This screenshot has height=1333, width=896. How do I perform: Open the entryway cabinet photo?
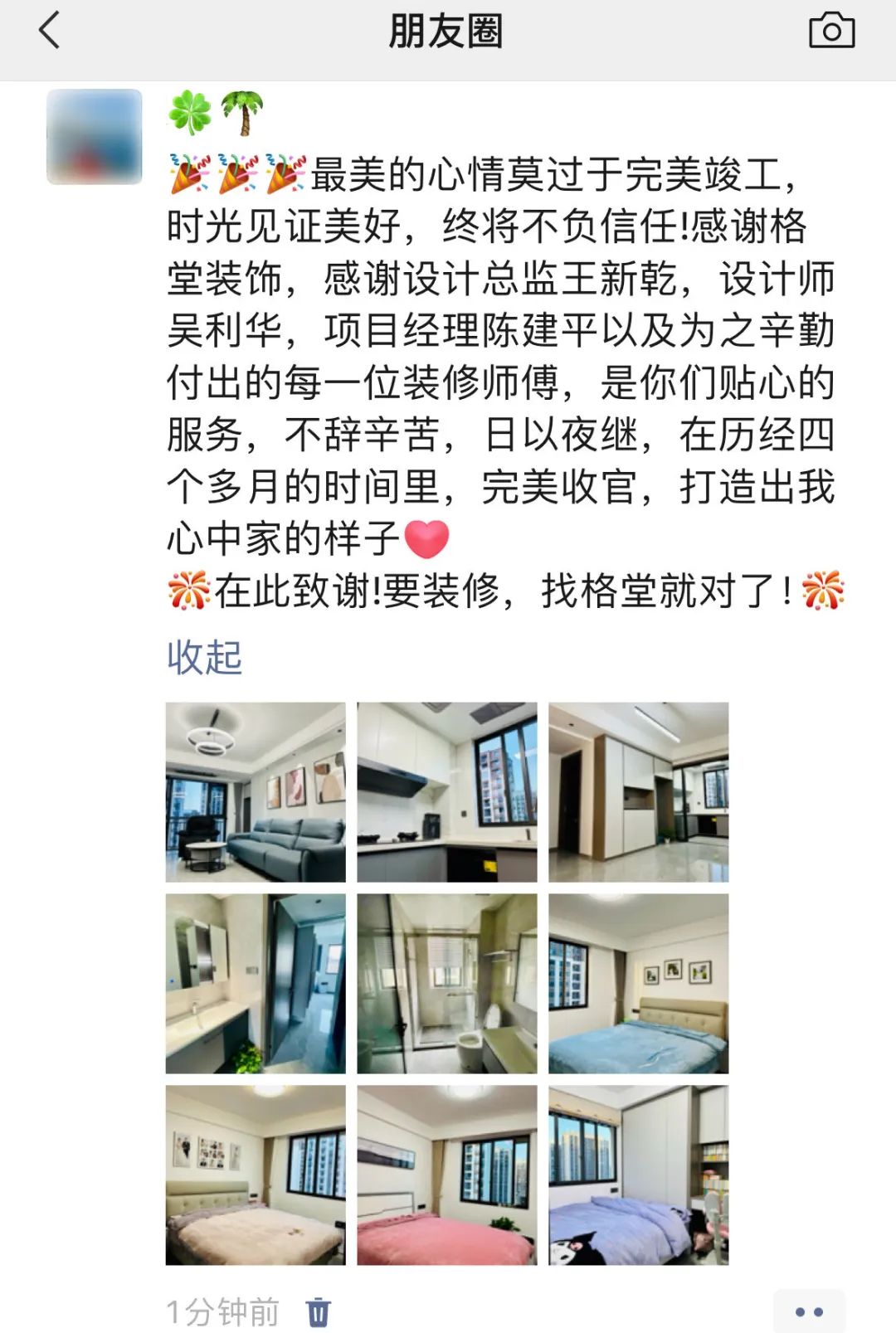pyautogui.click(x=638, y=792)
